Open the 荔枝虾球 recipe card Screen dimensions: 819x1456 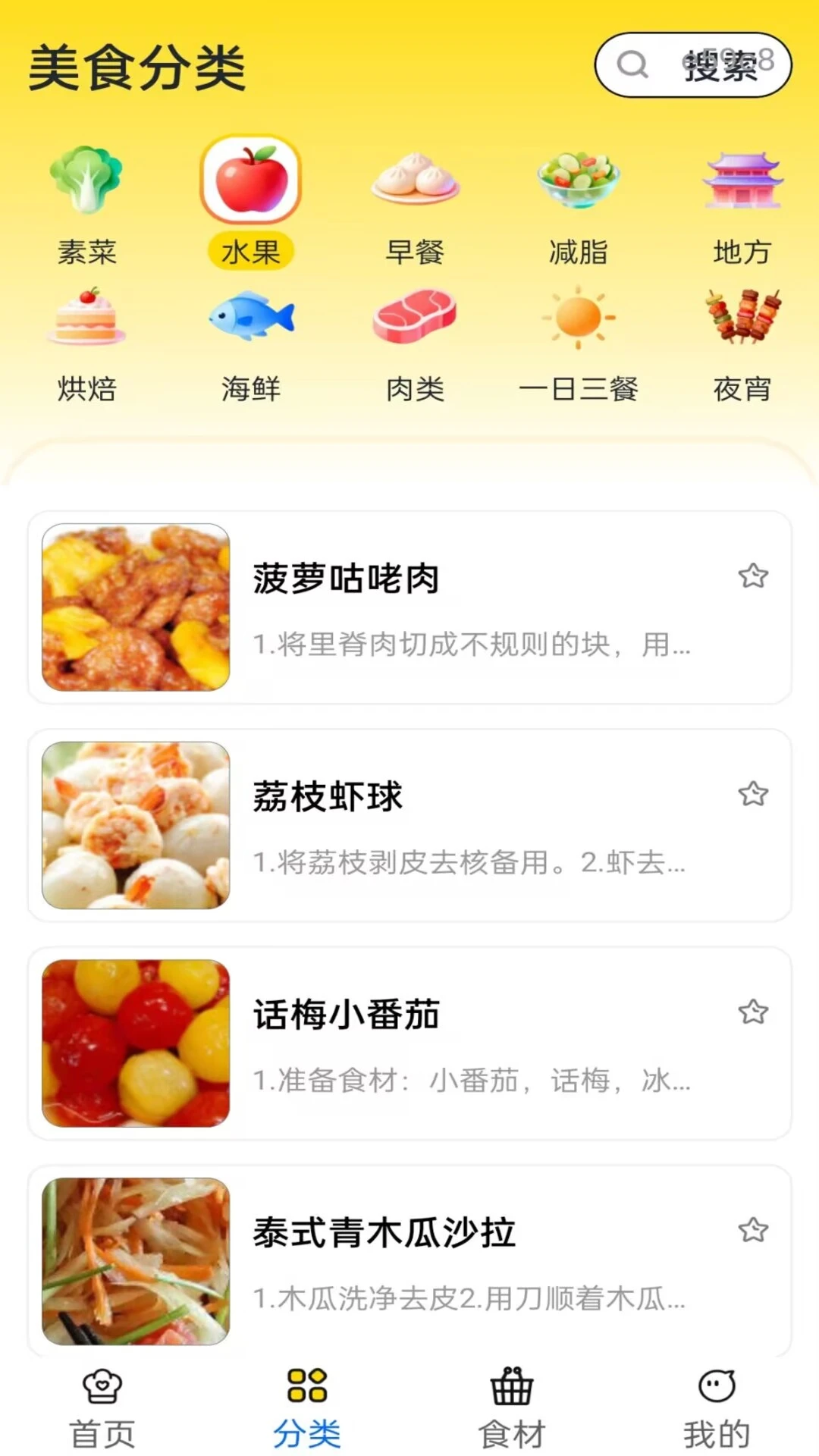click(409, 823)
